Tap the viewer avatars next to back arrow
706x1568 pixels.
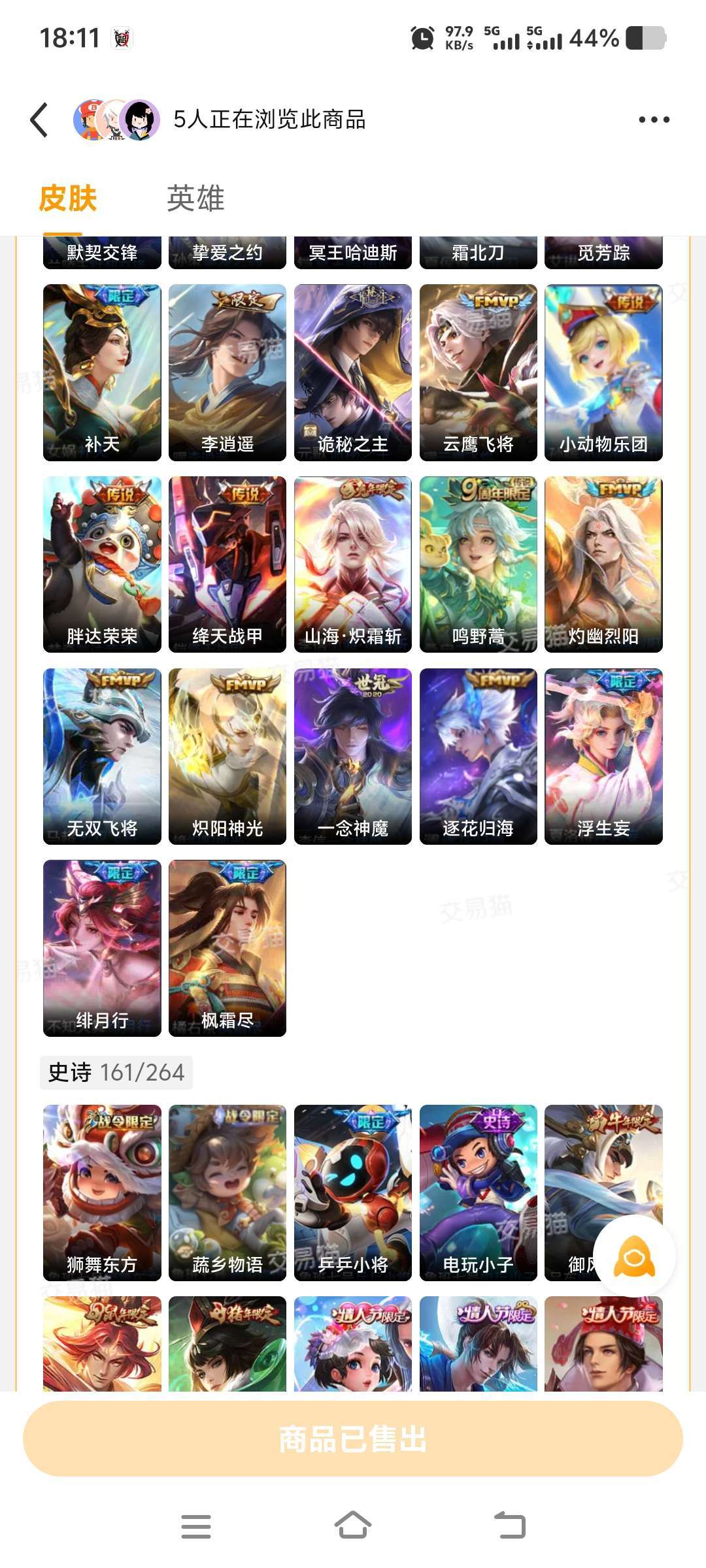[114, 119]
